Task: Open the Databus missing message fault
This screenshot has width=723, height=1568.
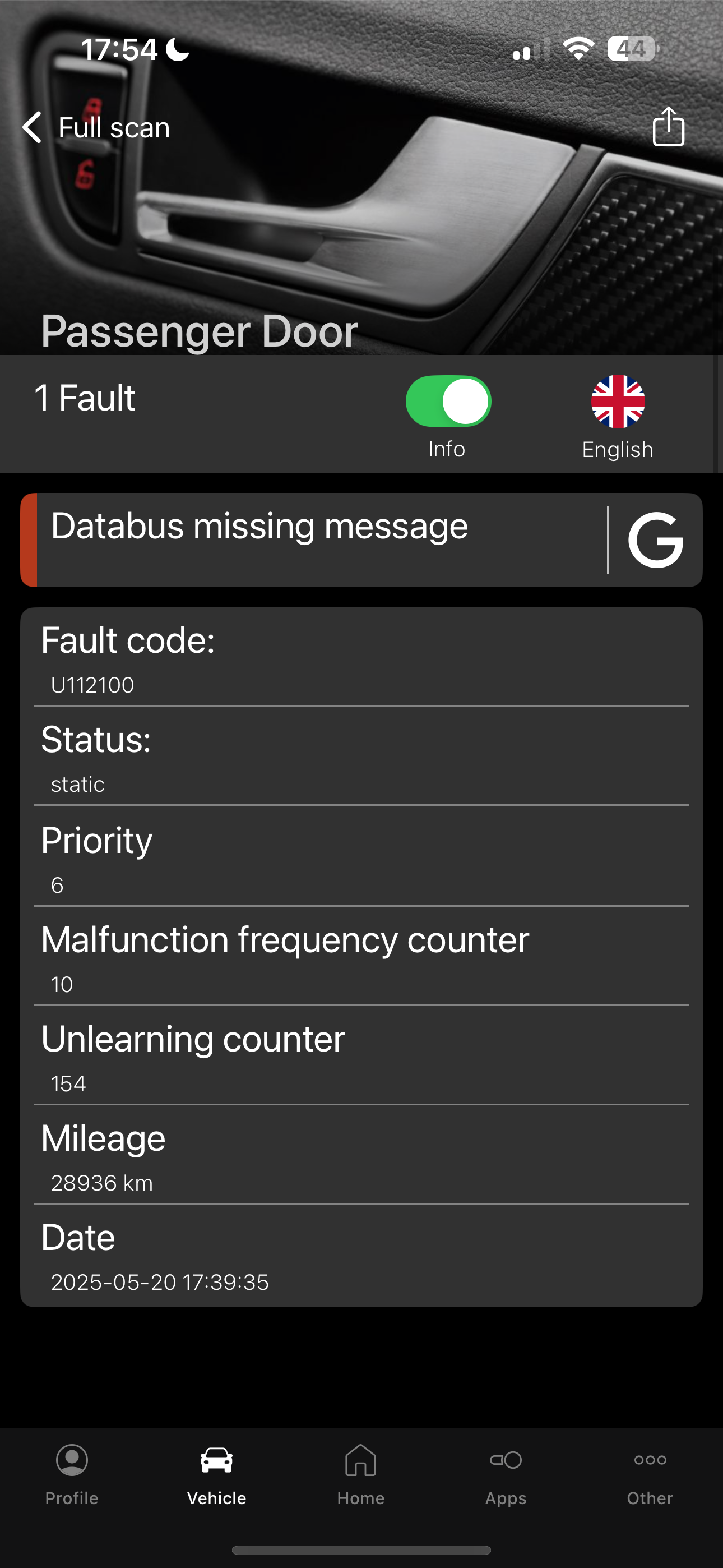Action: (313, 540)
